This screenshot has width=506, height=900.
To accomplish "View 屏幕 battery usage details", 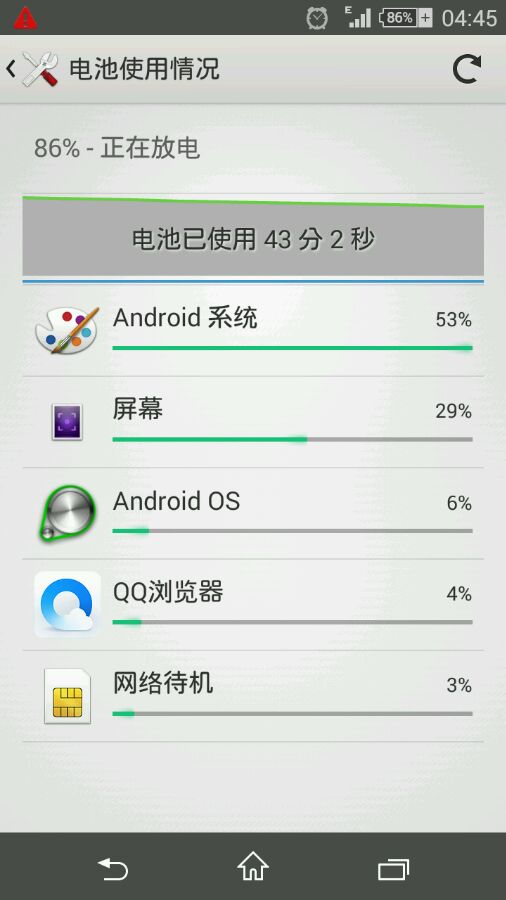I will (x=253, y=422).
